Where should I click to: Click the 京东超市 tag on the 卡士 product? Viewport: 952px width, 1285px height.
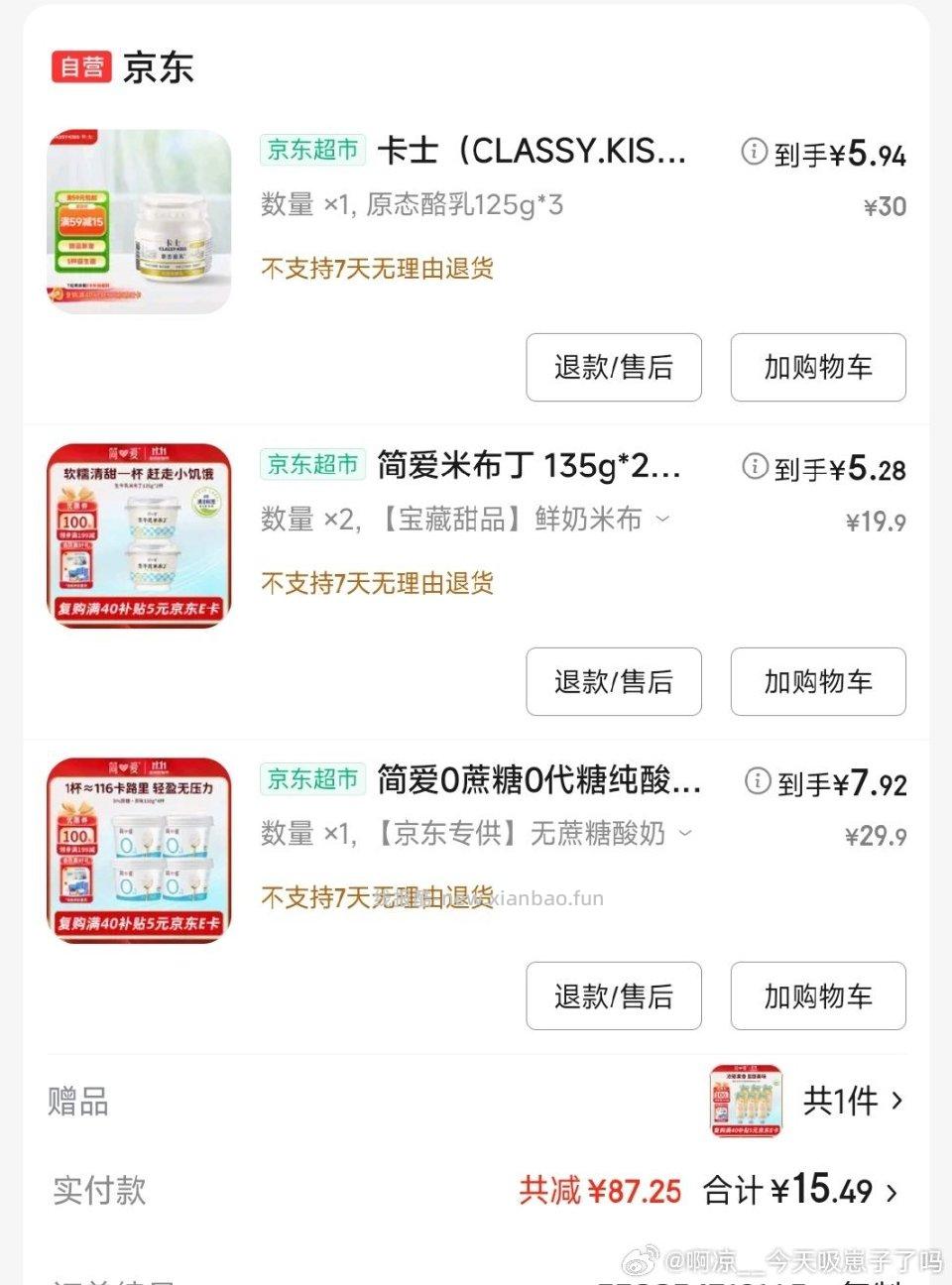(x=311, y=150)
